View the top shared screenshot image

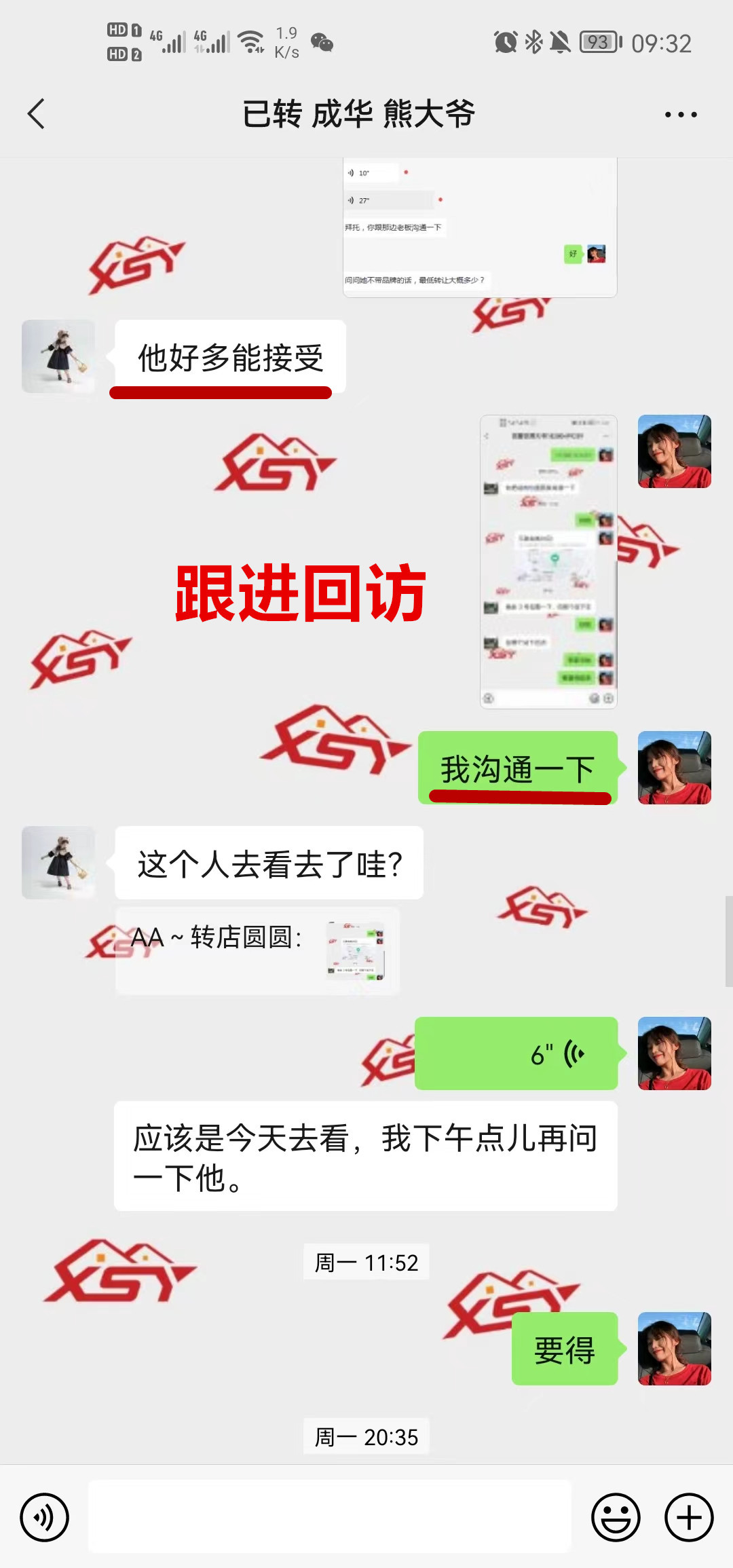tap(479, 228)
